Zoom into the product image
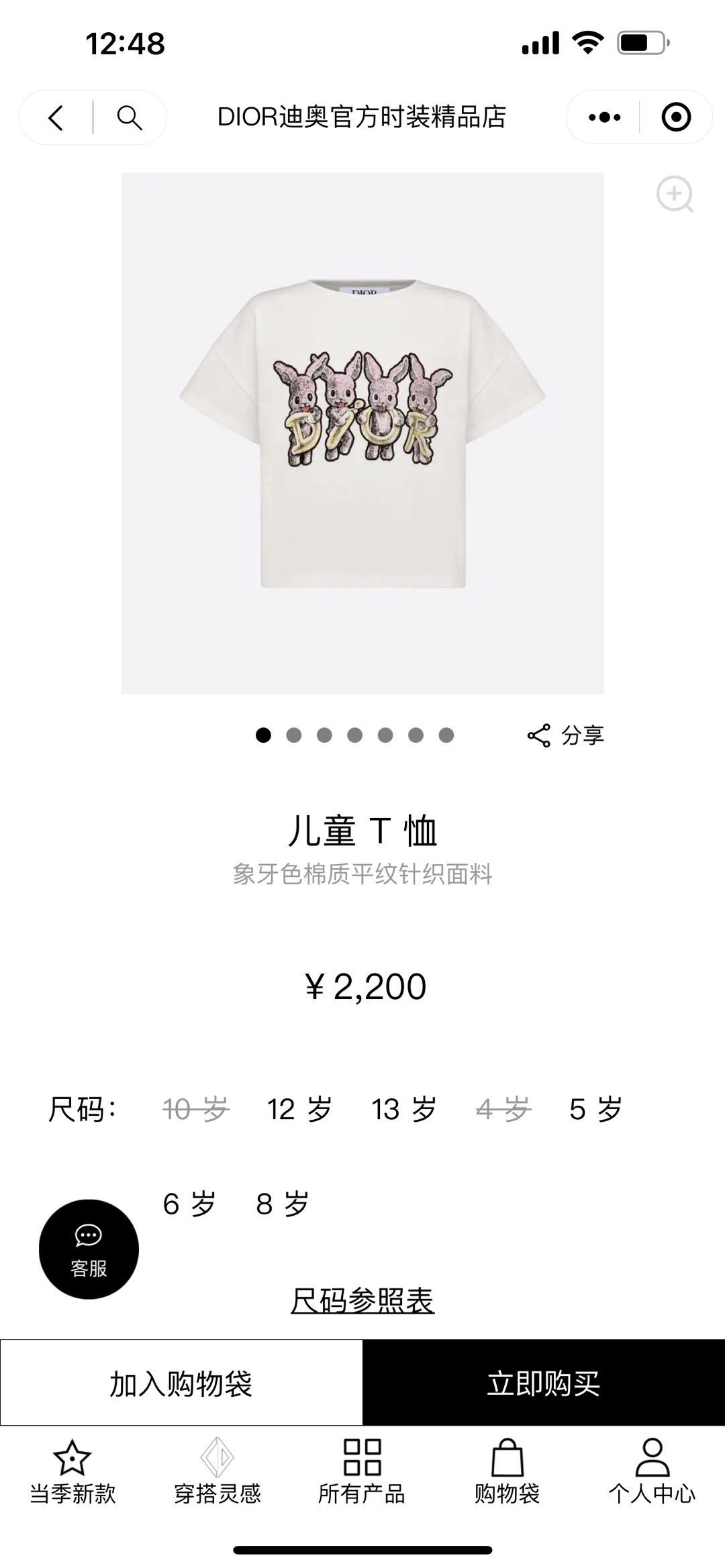 674,195
